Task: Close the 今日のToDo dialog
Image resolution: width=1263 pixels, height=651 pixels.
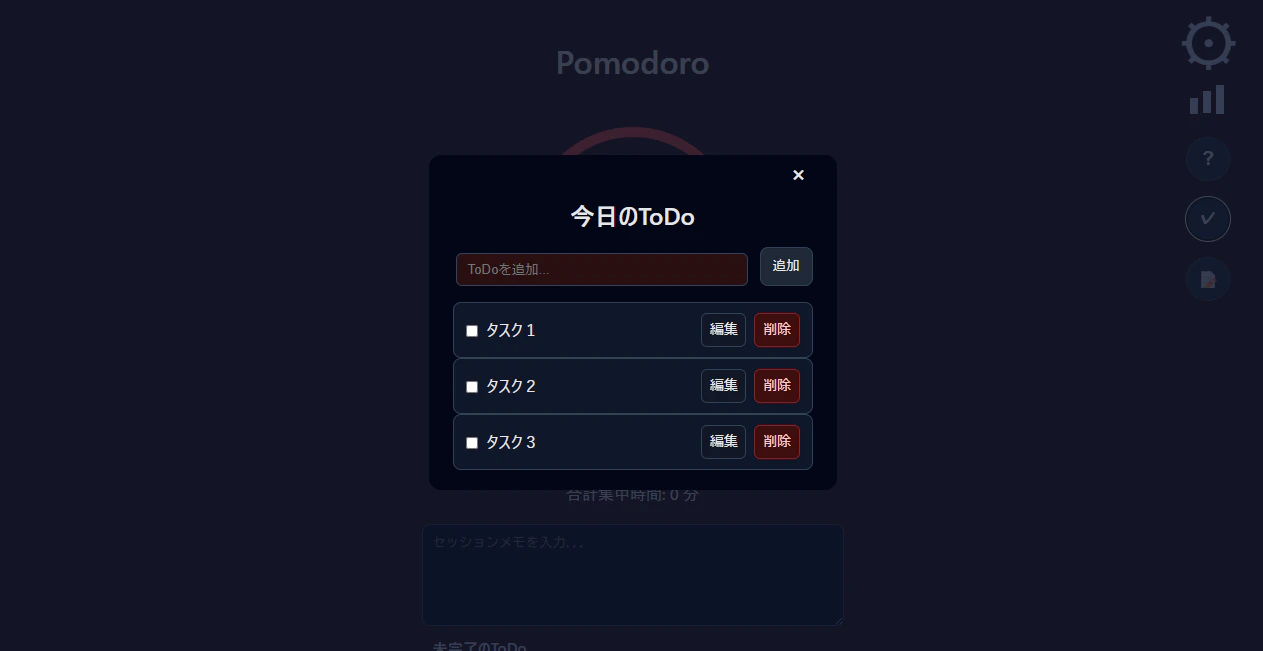Action: click(x=798, y=176)
